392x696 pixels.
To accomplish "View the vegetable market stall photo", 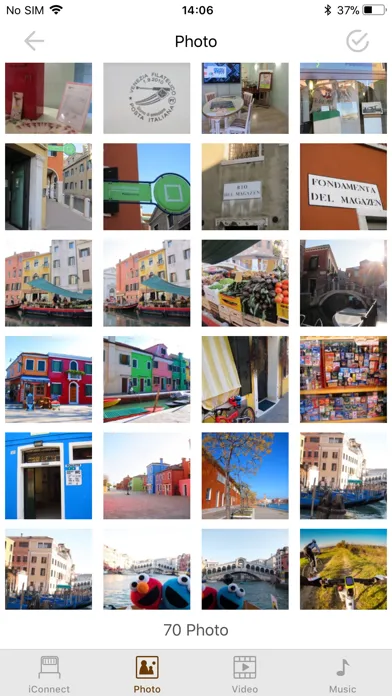I will 245,283.
